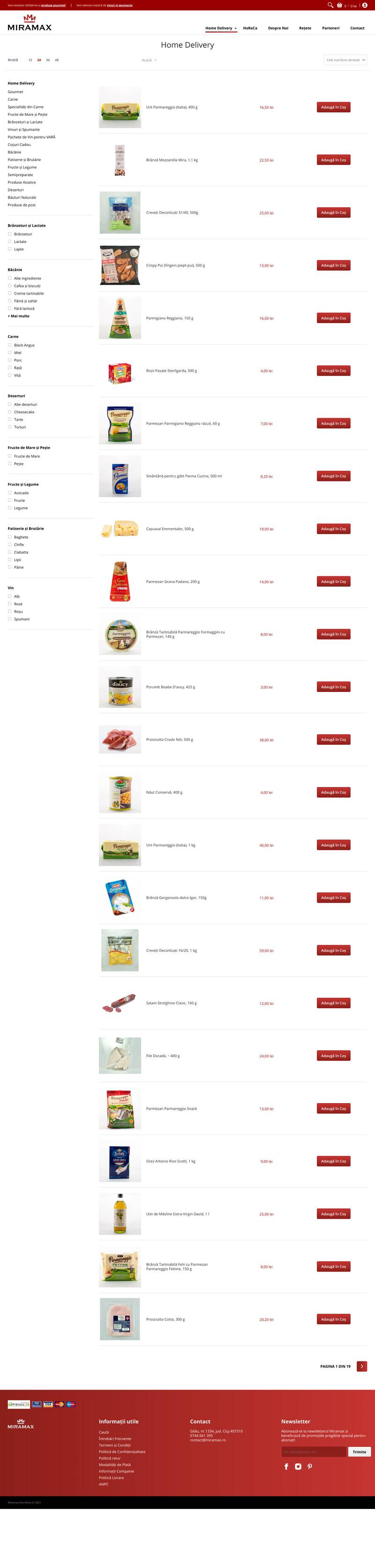Open the HoReCa menu item
The image size is (375, 1568).
(250, 28)
